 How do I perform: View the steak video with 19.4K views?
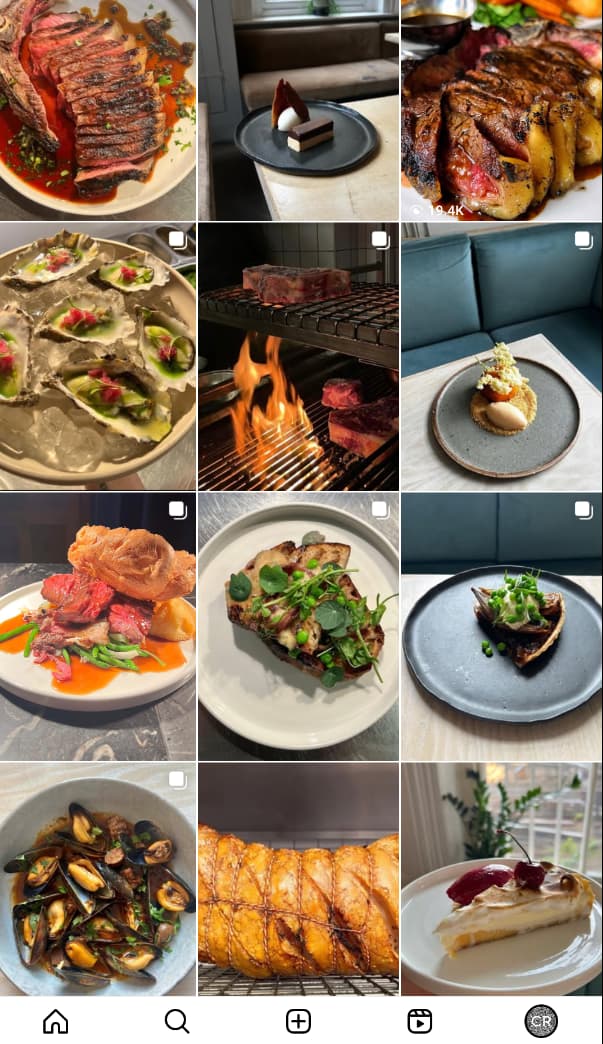tap(501, 110)
